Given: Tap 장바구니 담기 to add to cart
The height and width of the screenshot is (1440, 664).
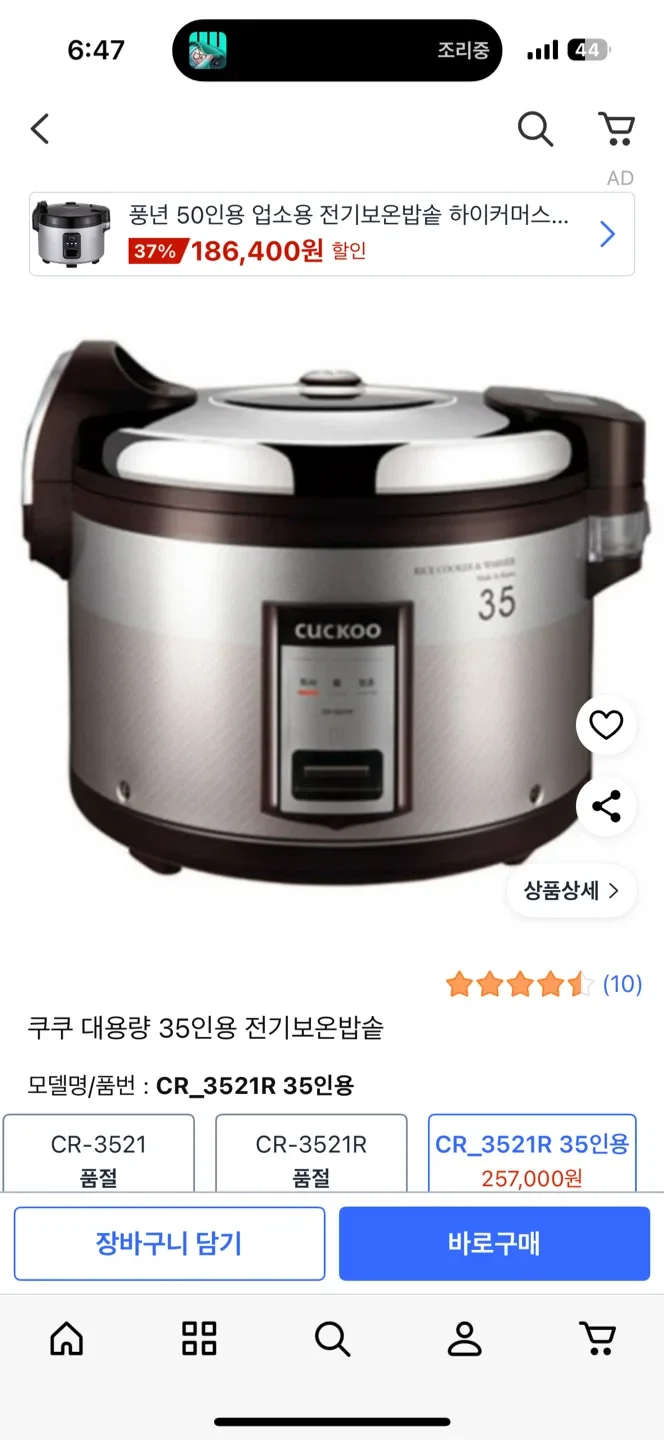Looking at the screenshot, I should [x=169, y=1243].
